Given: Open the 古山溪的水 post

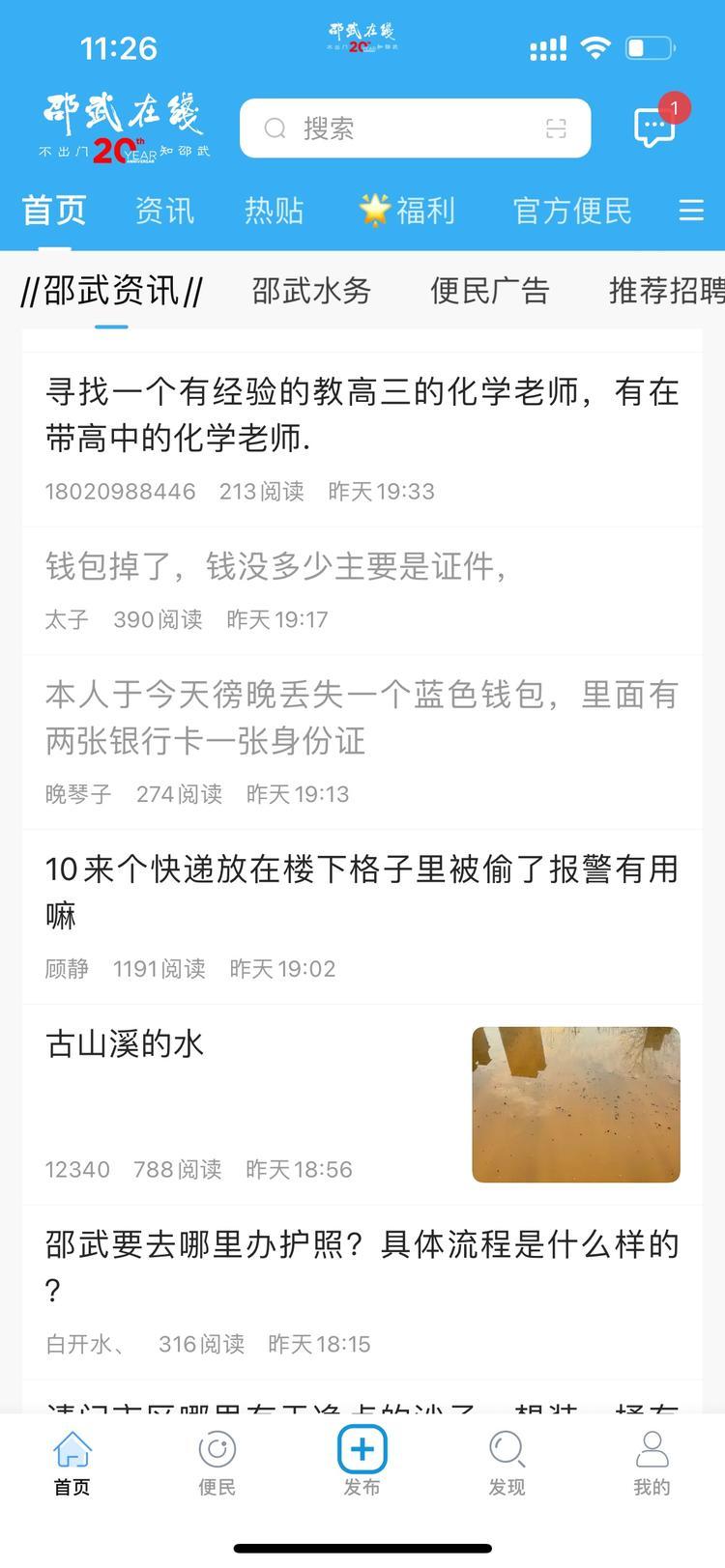Looking at the screenshot, I should click(x=126, y=1044).
